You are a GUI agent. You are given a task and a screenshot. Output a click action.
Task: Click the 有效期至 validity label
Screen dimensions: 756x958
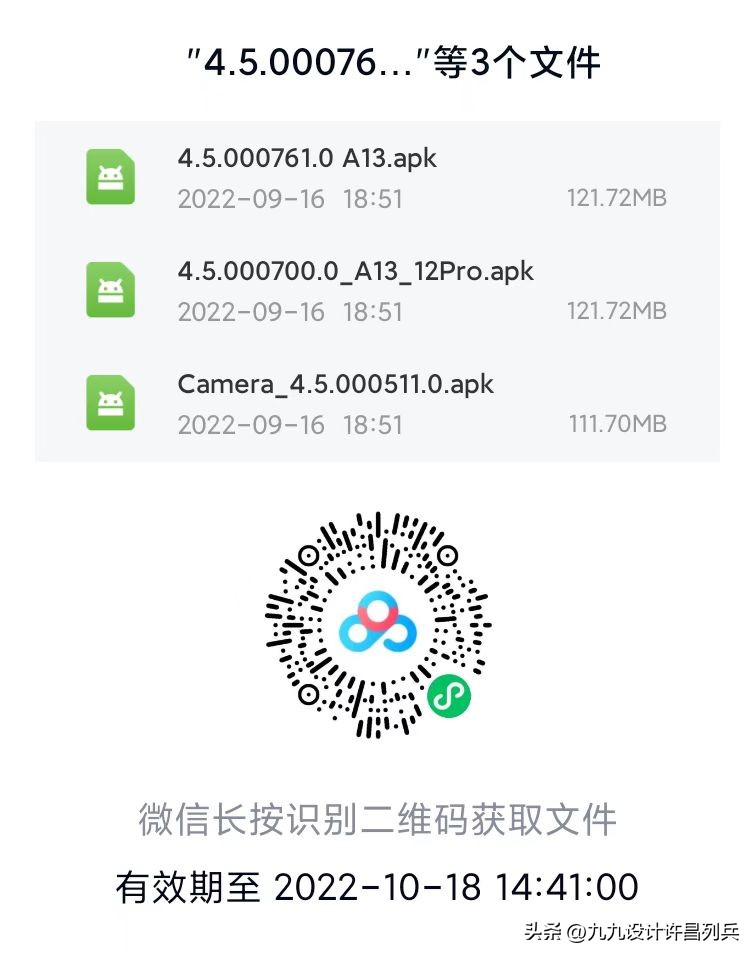185,885
